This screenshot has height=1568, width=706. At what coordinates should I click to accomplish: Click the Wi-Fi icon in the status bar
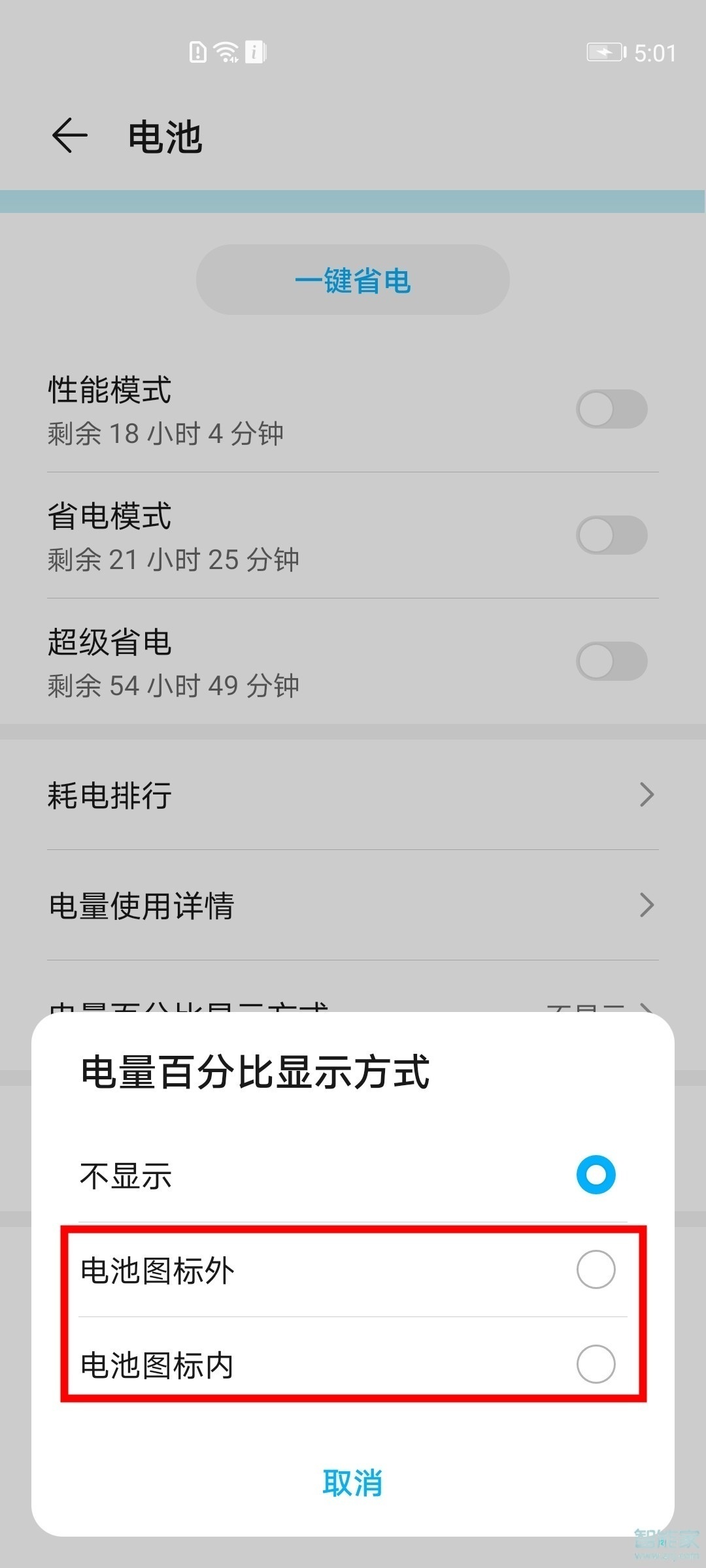coord(226,52)
